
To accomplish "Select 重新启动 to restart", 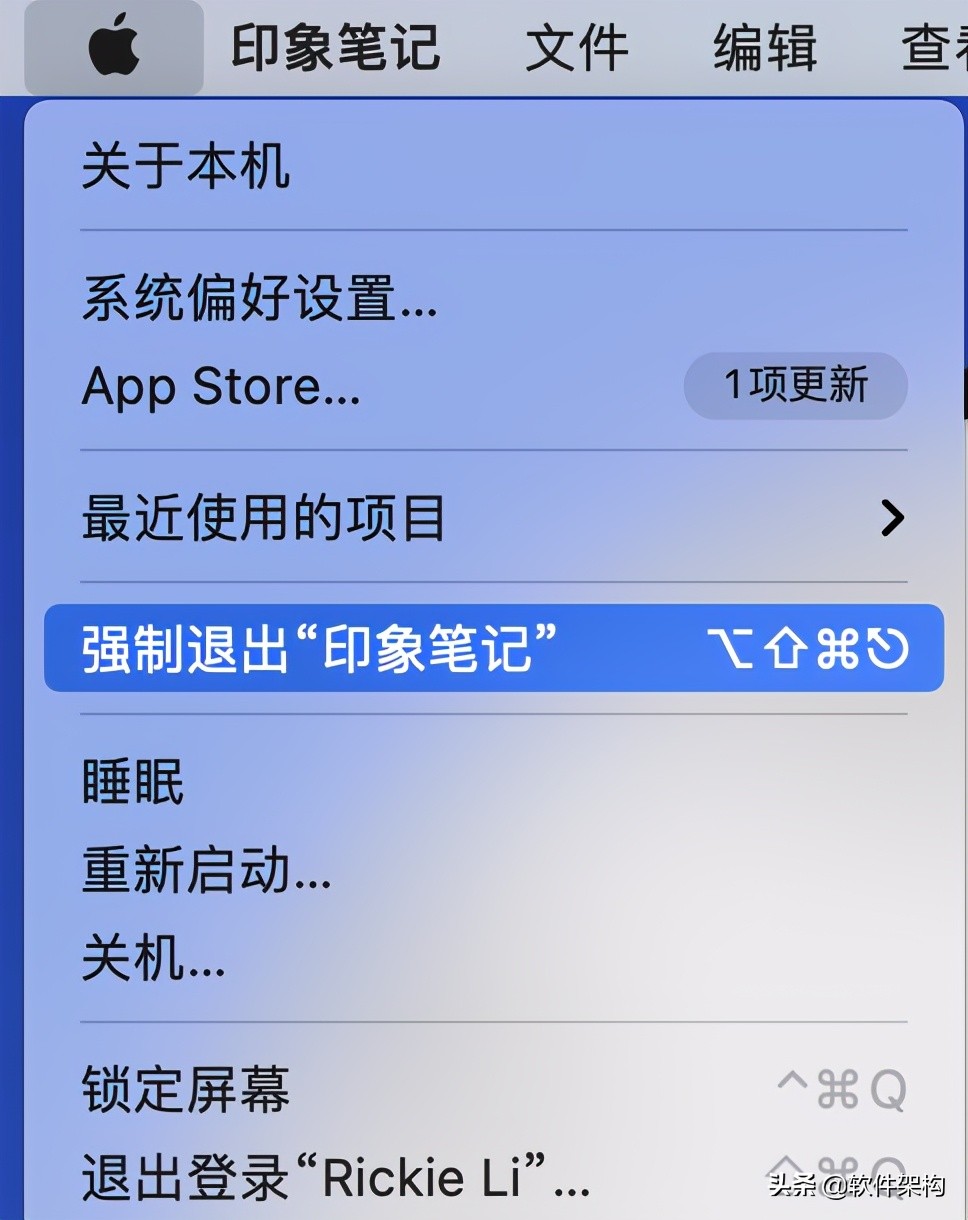I will point(206,870).
